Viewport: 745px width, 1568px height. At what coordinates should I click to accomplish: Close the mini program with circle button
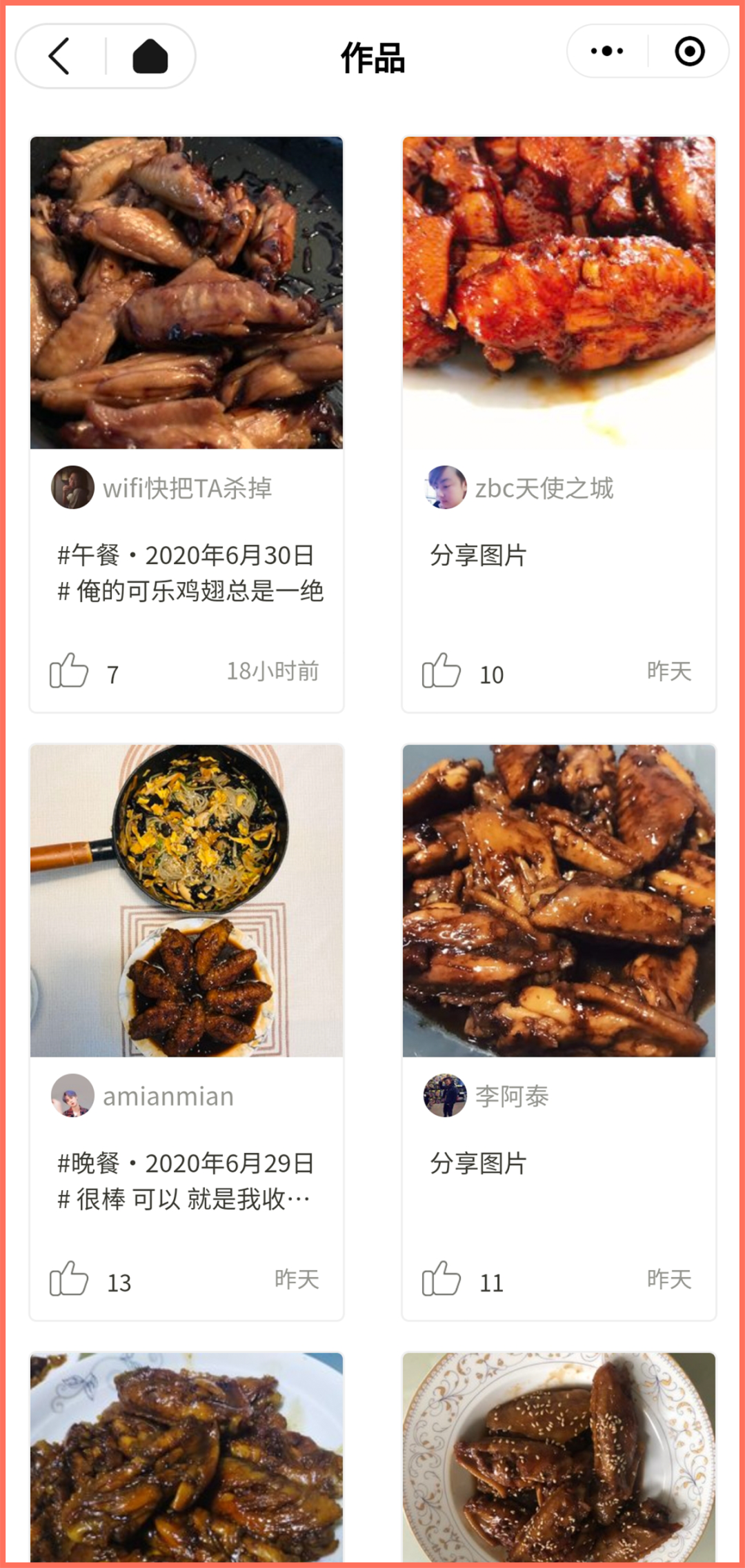coord(689,51)
